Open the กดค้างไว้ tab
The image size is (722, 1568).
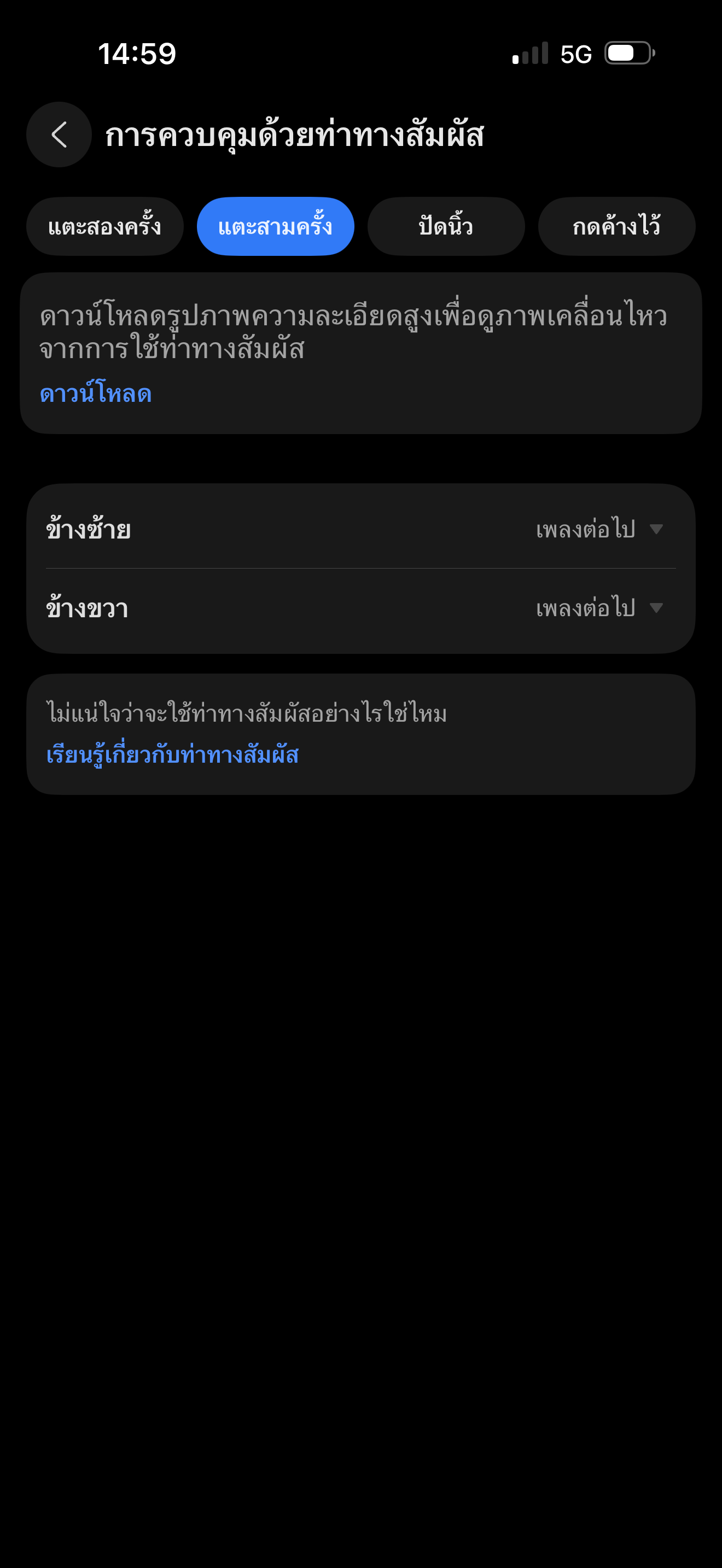click(x=616, y=226)
